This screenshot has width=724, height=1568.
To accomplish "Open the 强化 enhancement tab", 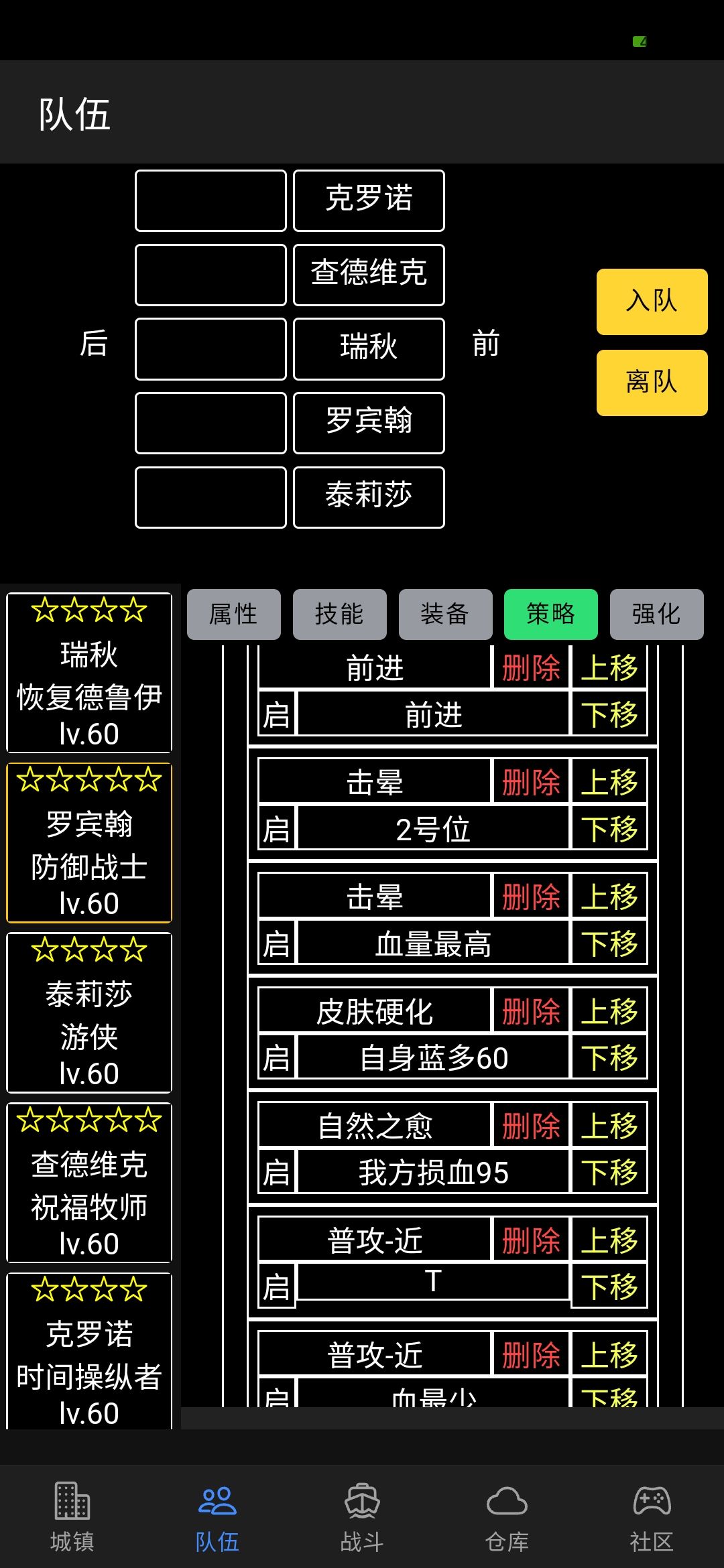I will (x=656, y=614).
